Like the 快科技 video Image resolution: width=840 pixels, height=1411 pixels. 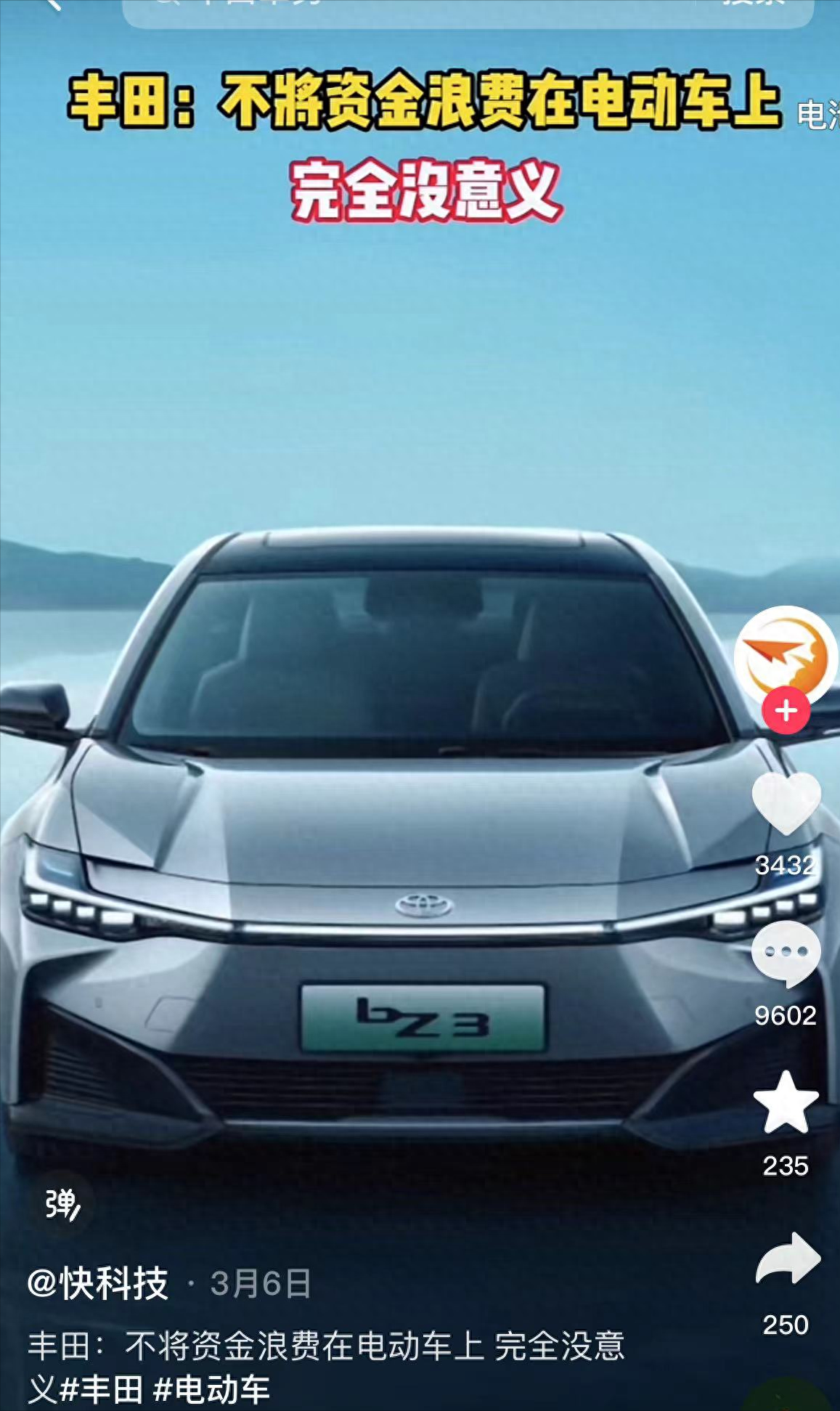[786, 802]
